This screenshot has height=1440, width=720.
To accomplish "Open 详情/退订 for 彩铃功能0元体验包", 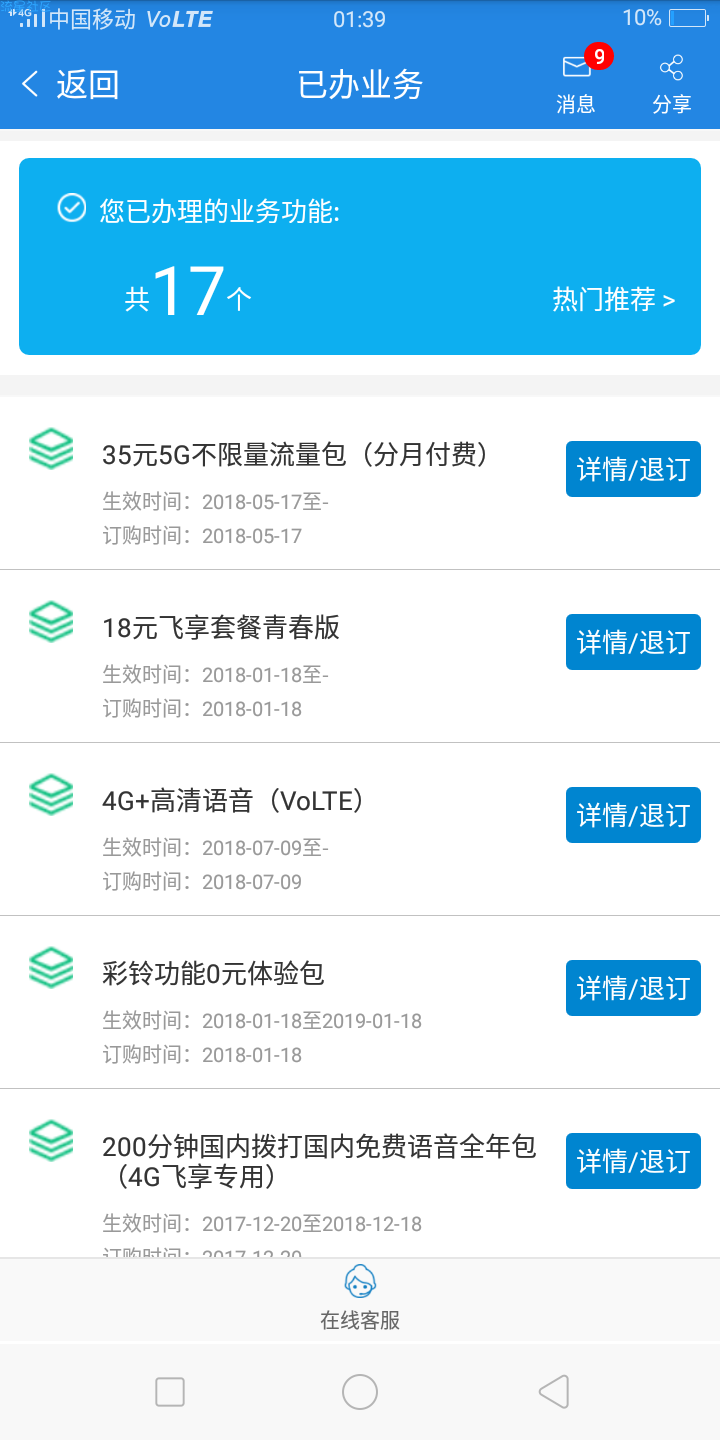I will 633,988.
